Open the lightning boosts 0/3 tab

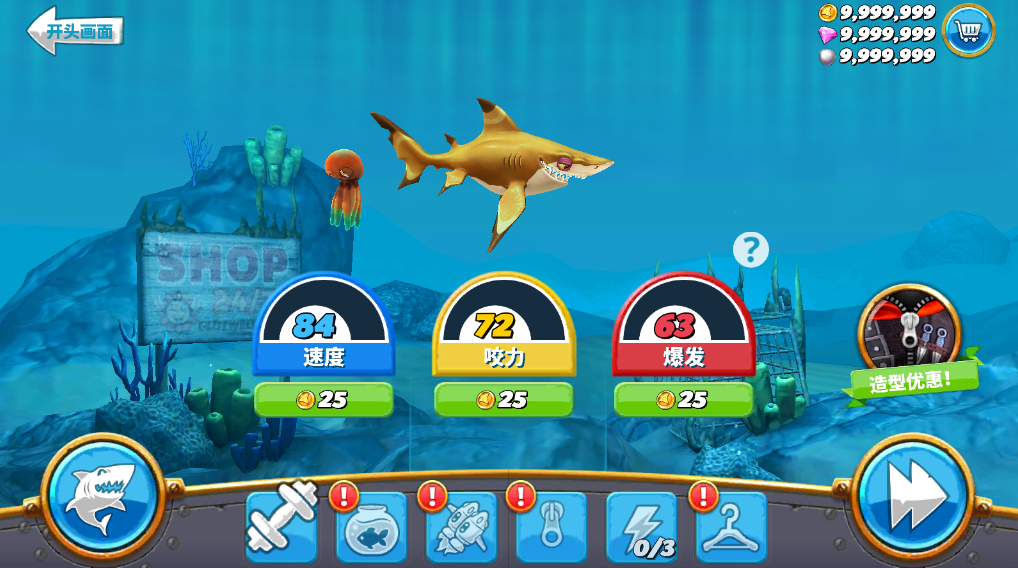pyautogui.click(x=641, y=527)
